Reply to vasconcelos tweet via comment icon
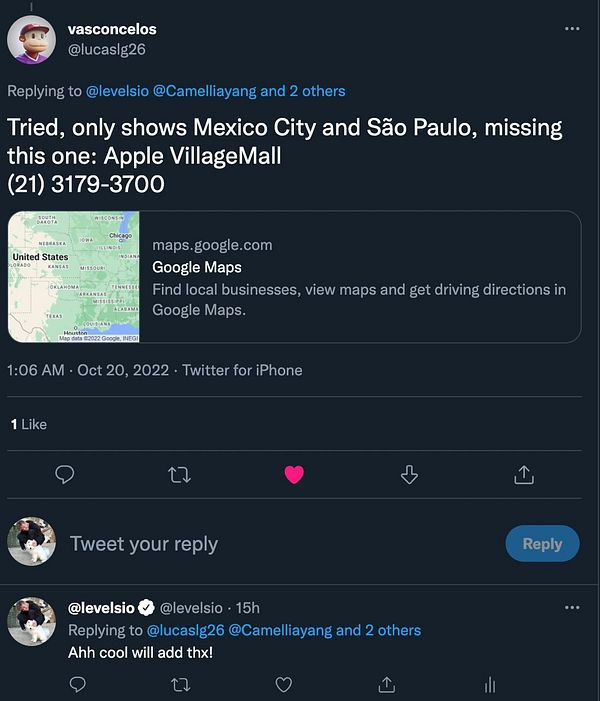Screen dimensions: 600x701 point(65,475)
